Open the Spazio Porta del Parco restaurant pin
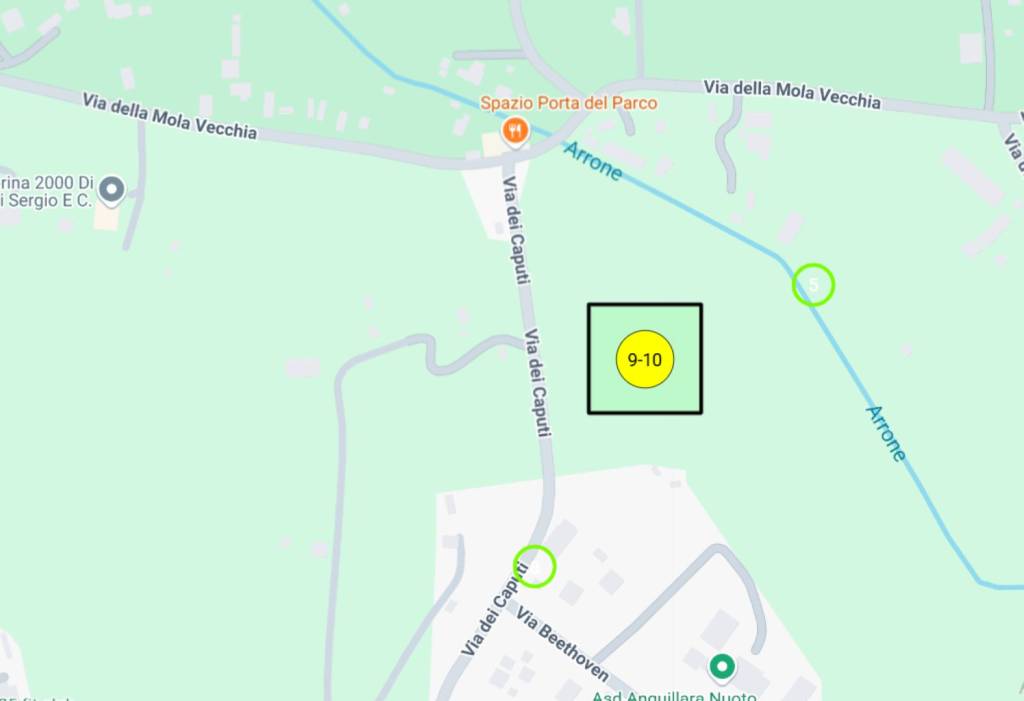 (x=515, y=130)
